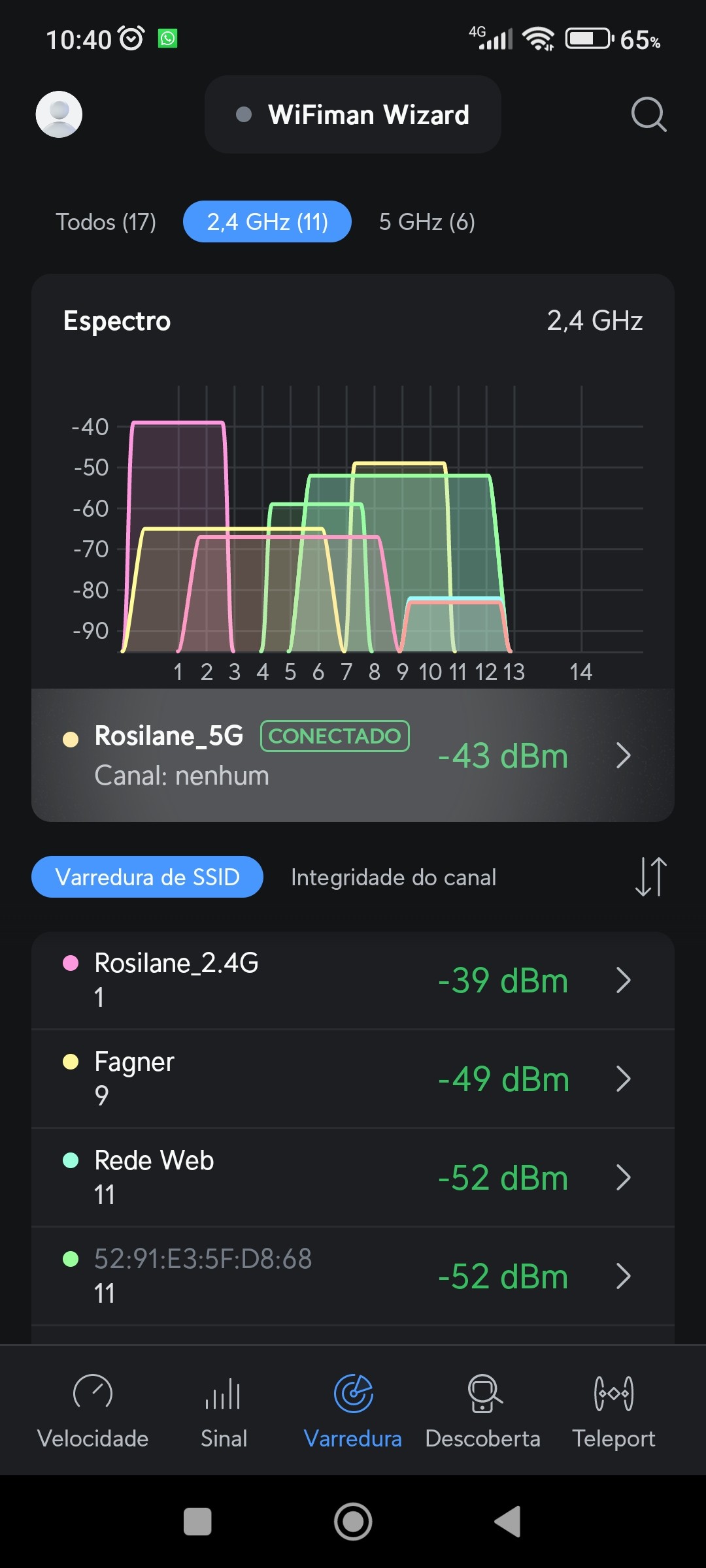Tap the WiFiman Wizard button
This screenshot has height=1568, width=706.
click(x=353, y=114)
